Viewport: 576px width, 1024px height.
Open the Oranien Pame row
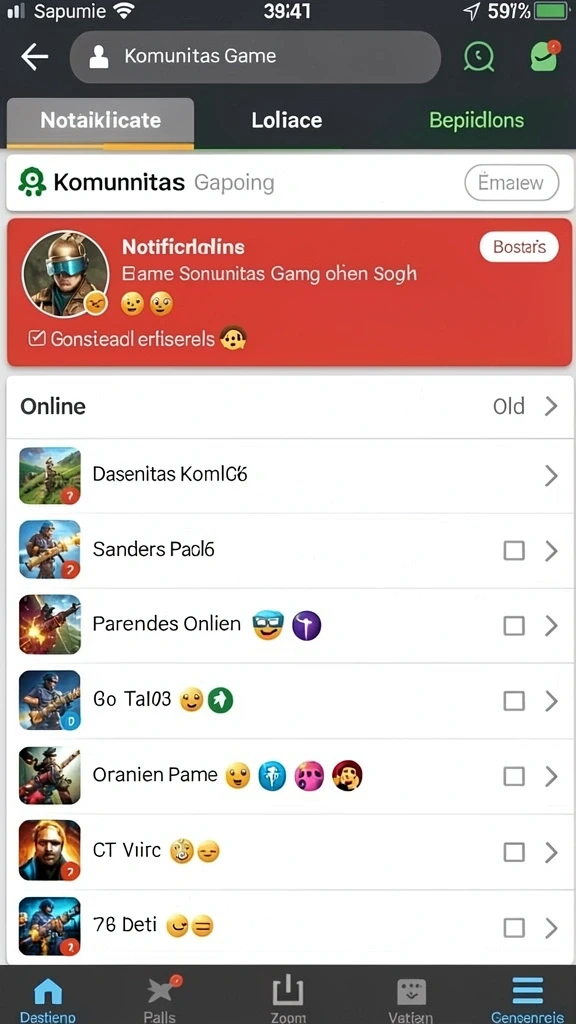click(x=290, y=776)
